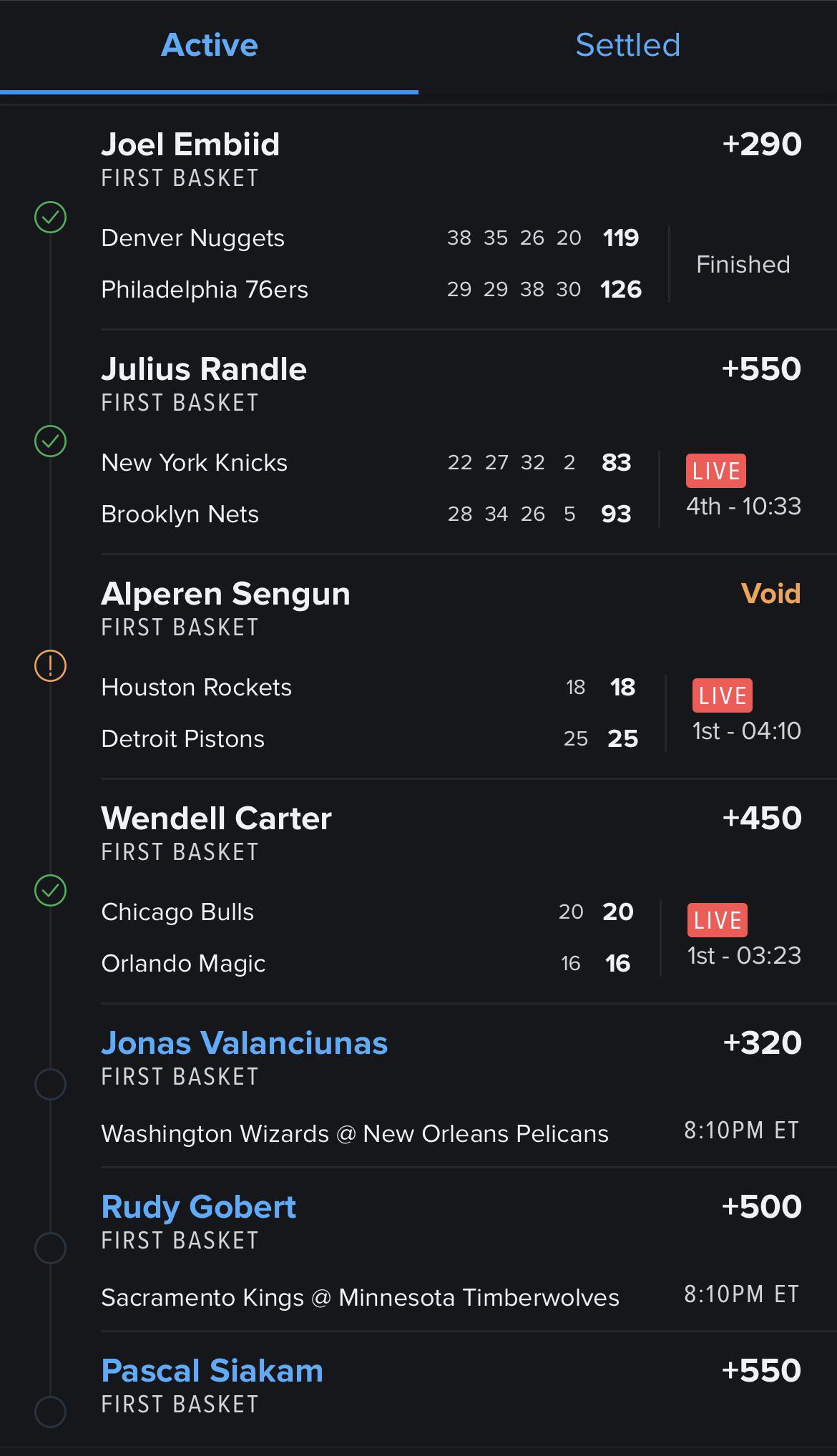Click the checkmark beside Wendell Carter's wager

[x=49, y=891]
